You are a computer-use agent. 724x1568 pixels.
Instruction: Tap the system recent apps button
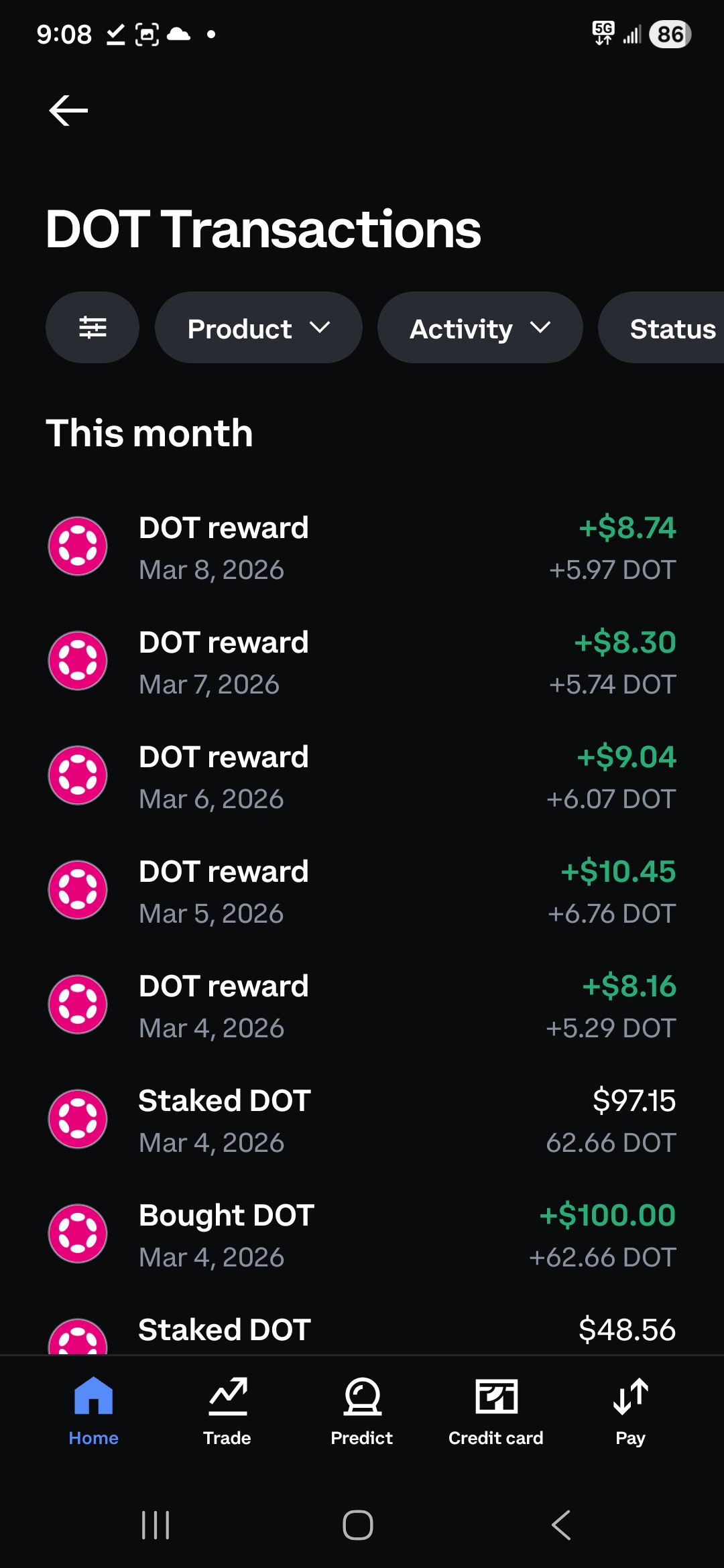[x=156, y=1525]
